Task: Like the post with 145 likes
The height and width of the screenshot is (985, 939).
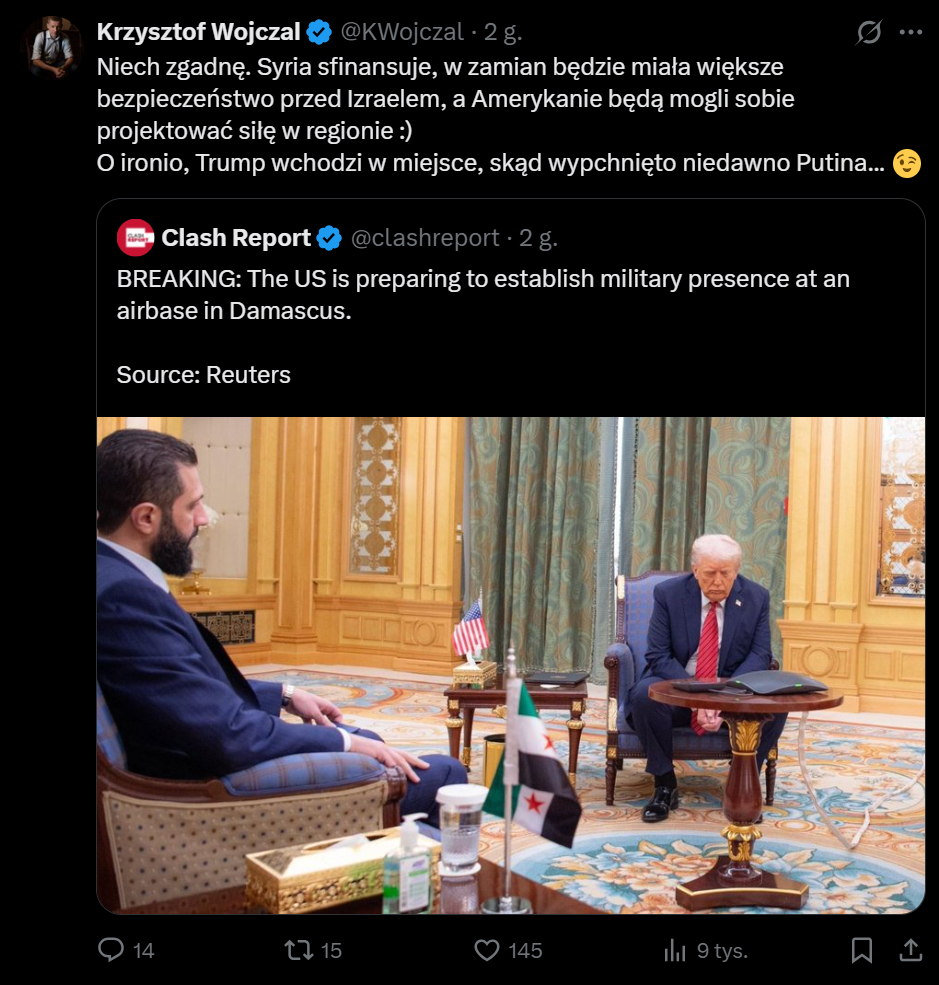Action: tap(487, 949)
